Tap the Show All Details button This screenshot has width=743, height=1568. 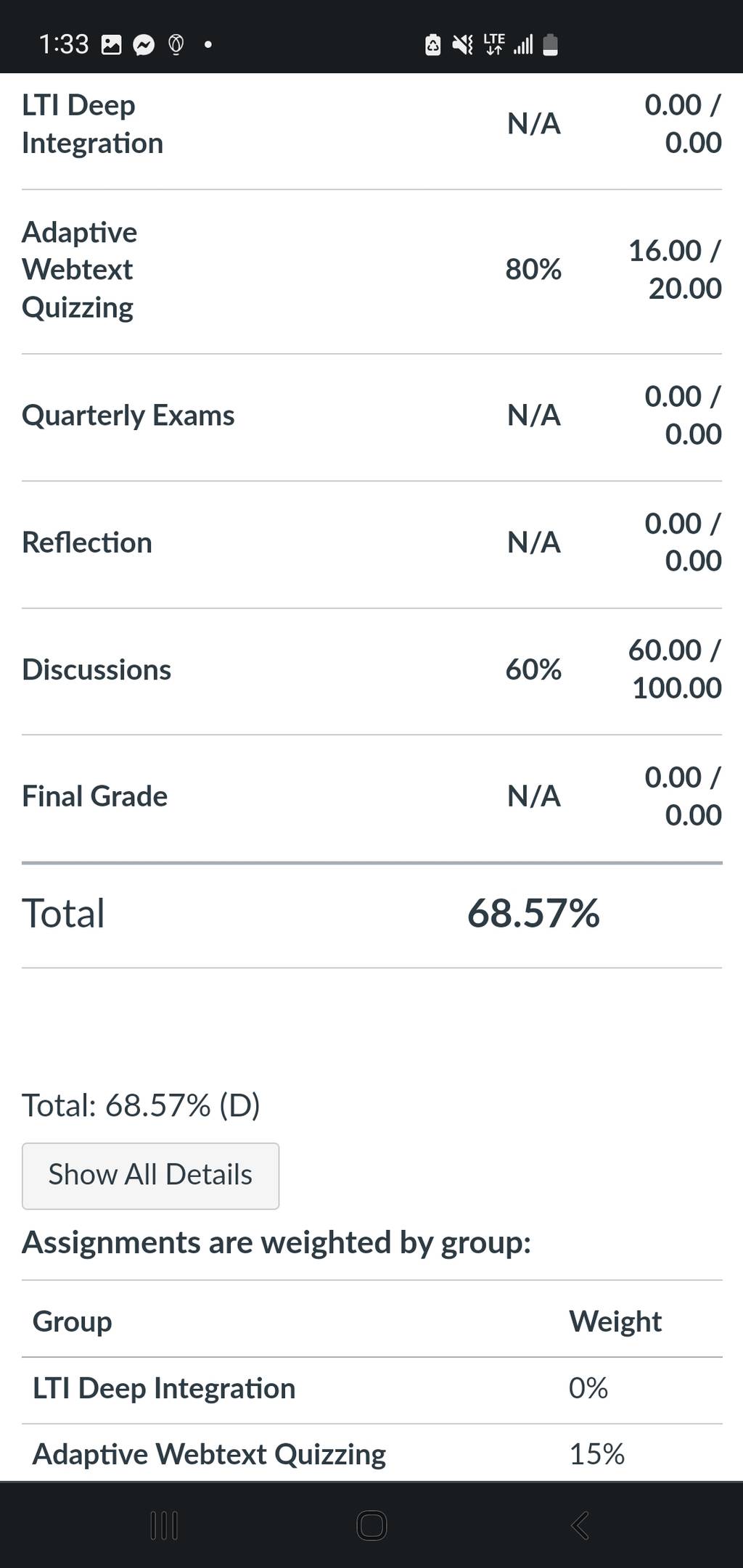[x=150, y=1176]
